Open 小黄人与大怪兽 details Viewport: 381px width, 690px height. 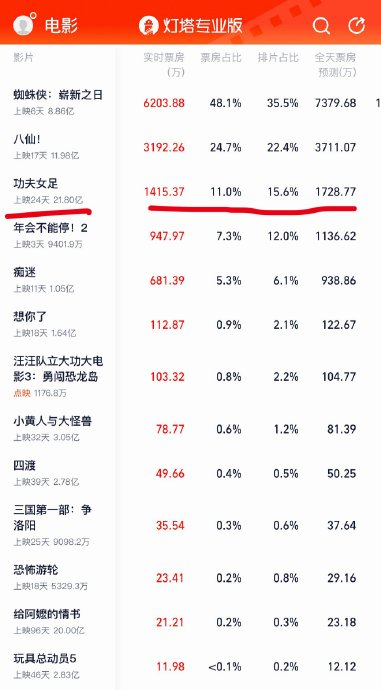(x=190, y=429)
